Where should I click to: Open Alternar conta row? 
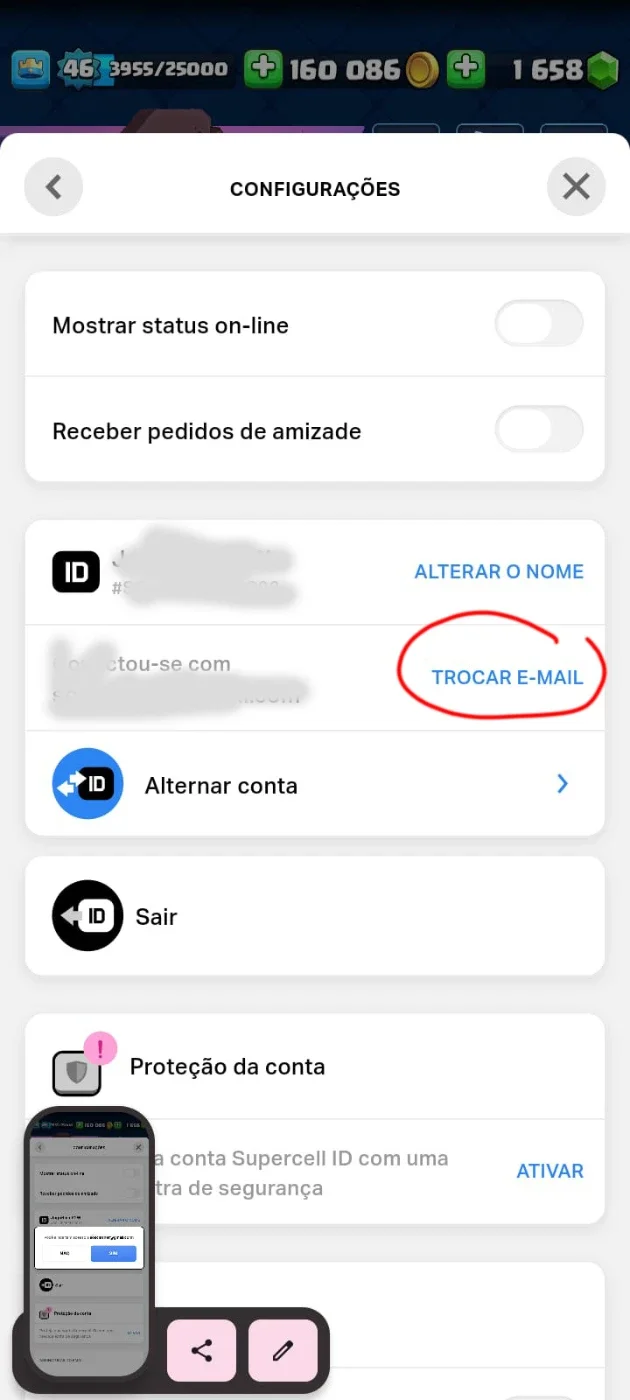click(x=315, y=784)
